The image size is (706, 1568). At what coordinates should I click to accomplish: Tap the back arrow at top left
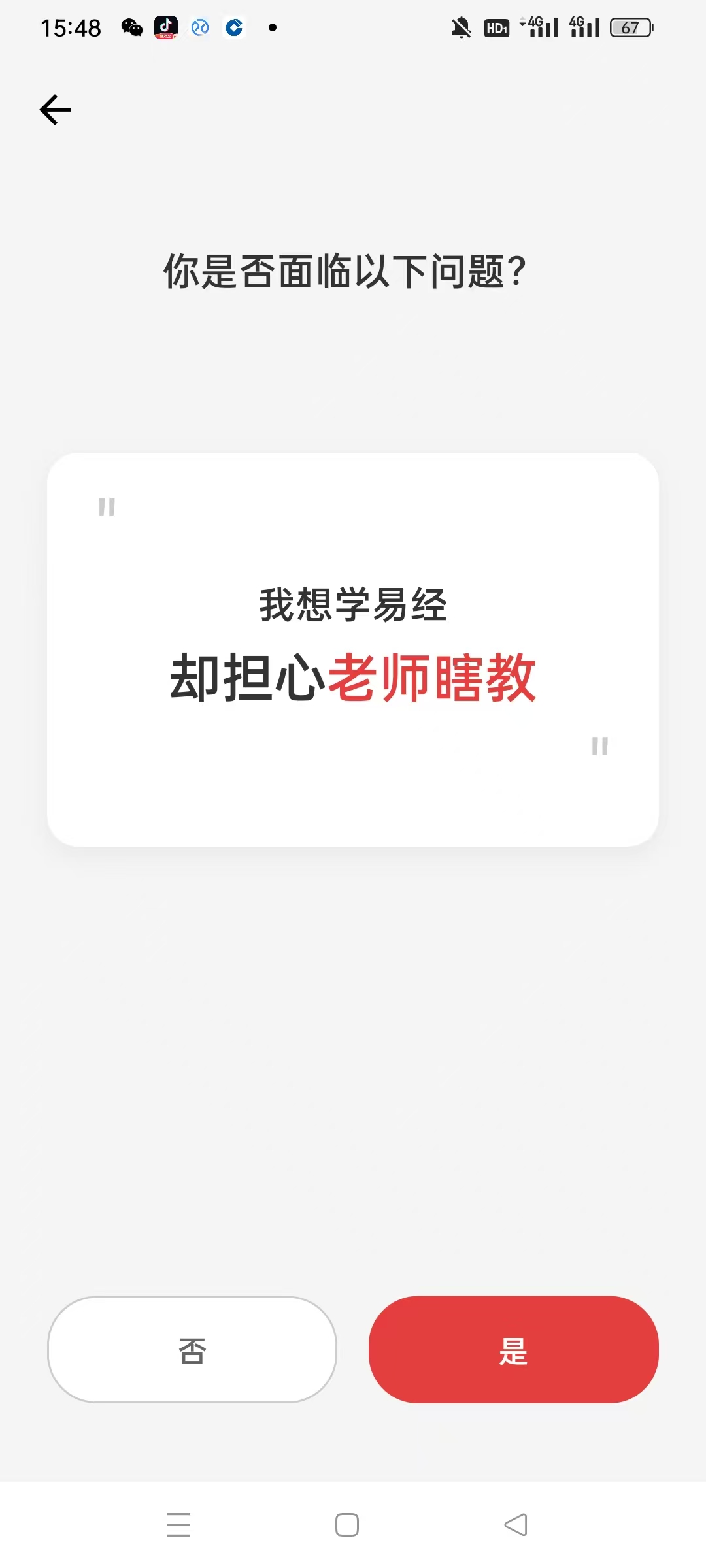(54, 109)
